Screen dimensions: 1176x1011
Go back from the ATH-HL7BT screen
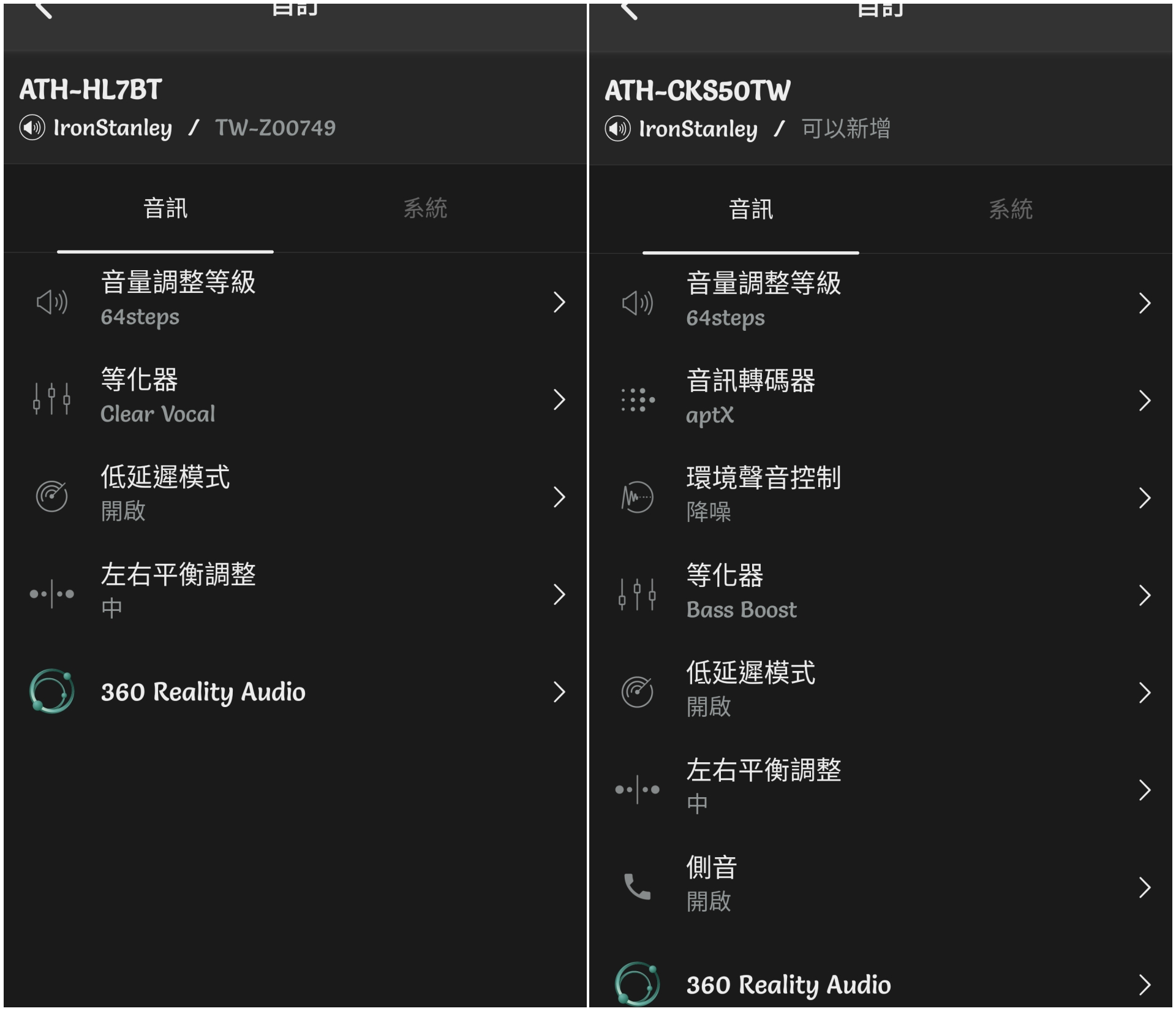click(43, 10)
